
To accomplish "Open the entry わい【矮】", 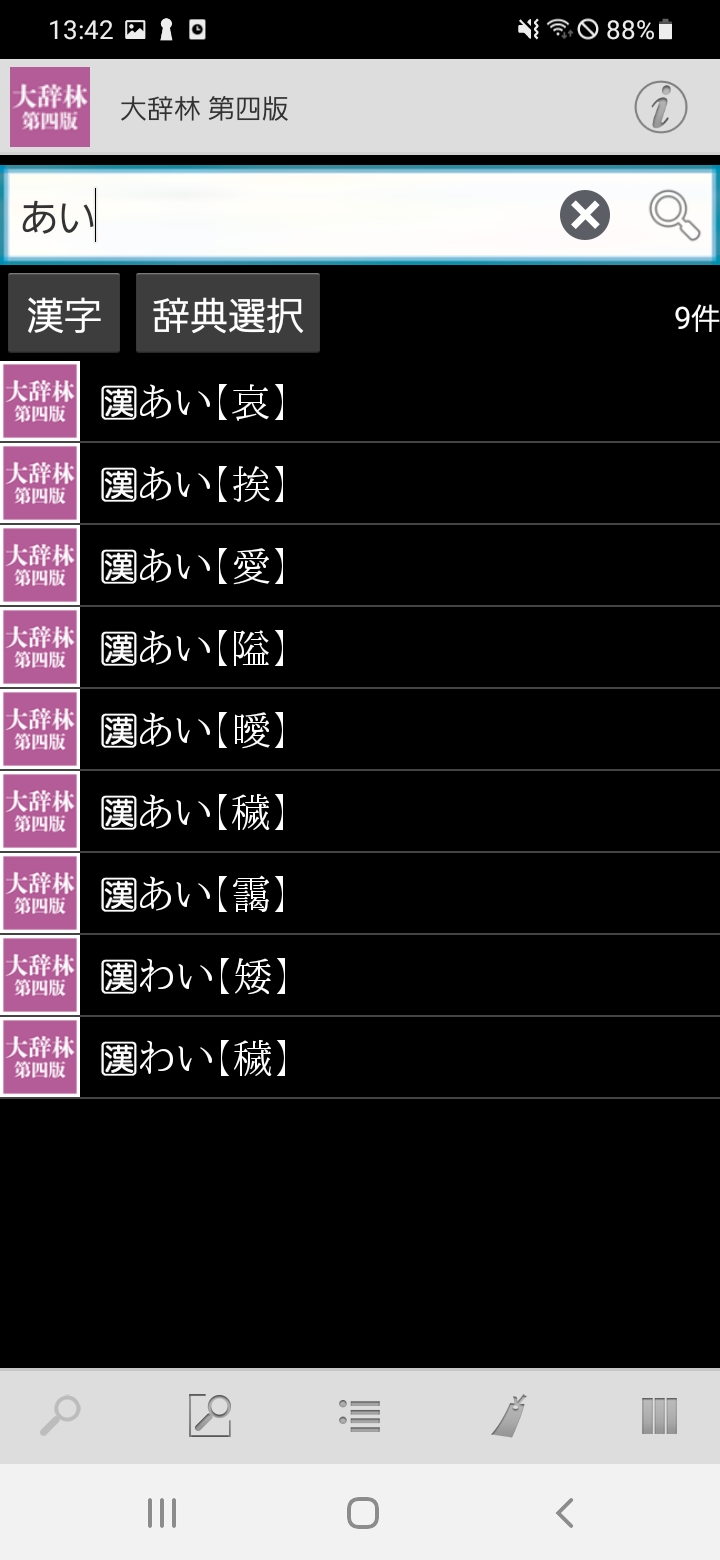I will click(x=360, y=976).
